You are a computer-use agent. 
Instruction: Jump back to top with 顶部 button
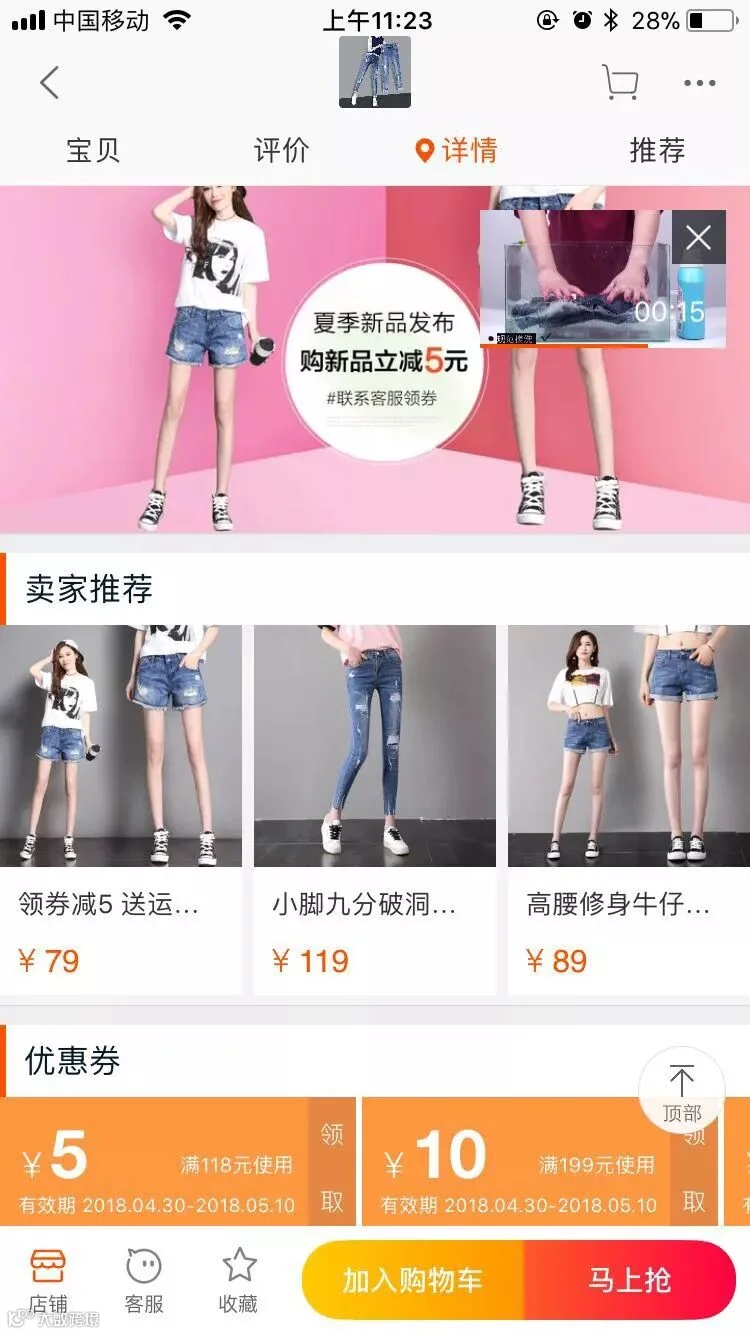tap(681, 1091)
